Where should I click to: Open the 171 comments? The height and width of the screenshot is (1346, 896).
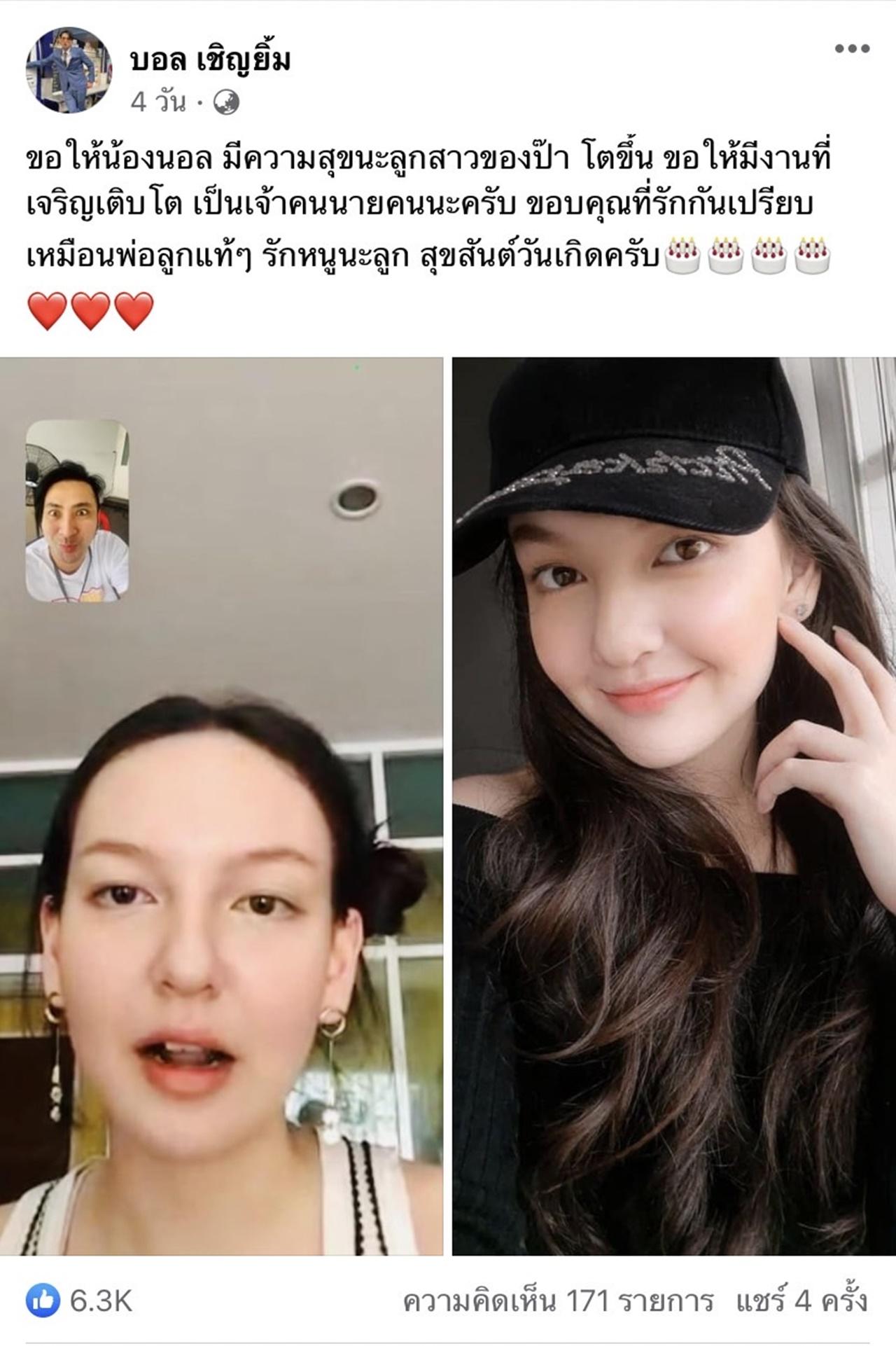pos(558,1301)
